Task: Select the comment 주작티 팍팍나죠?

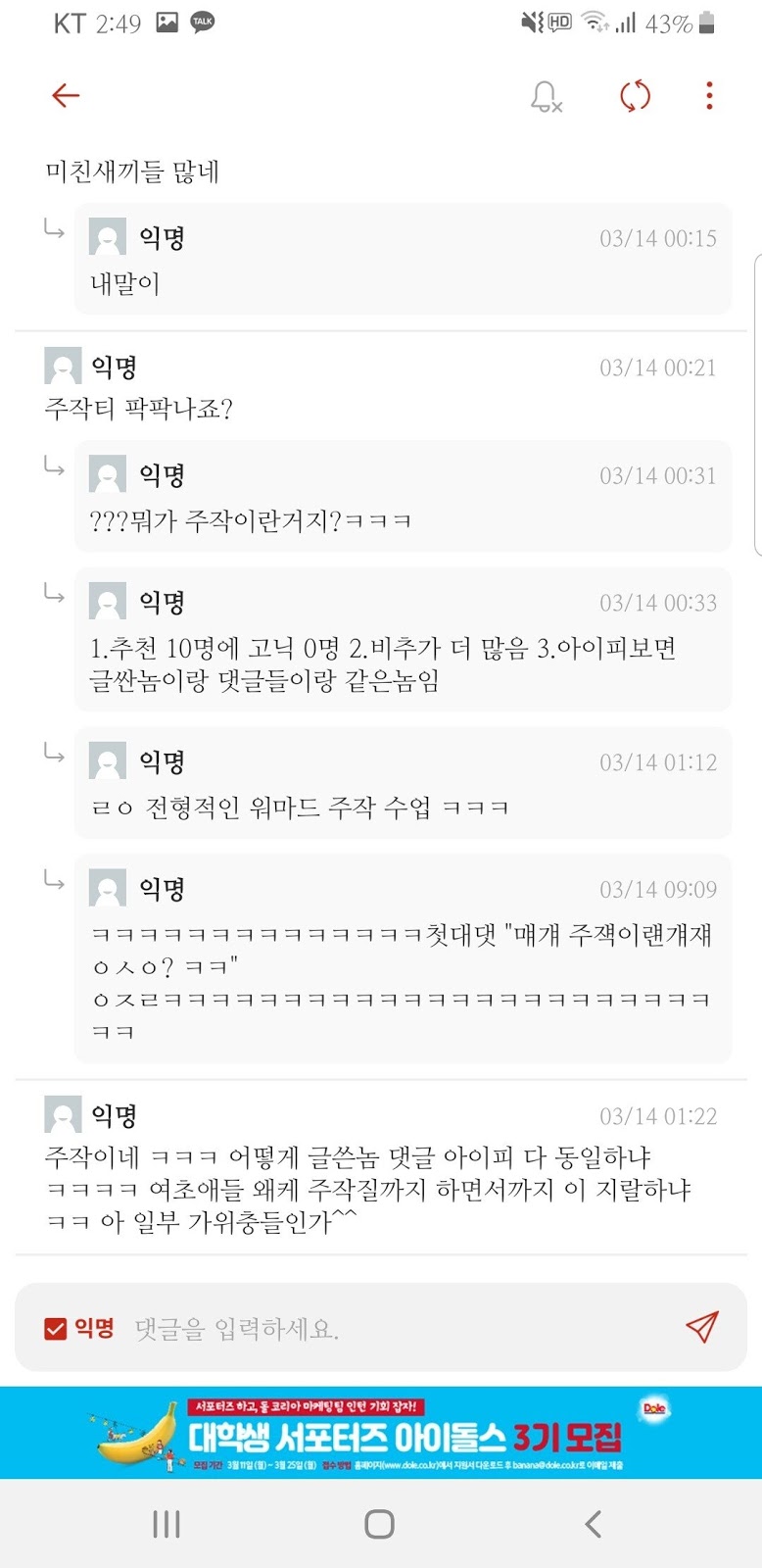Action: [138, 409]
